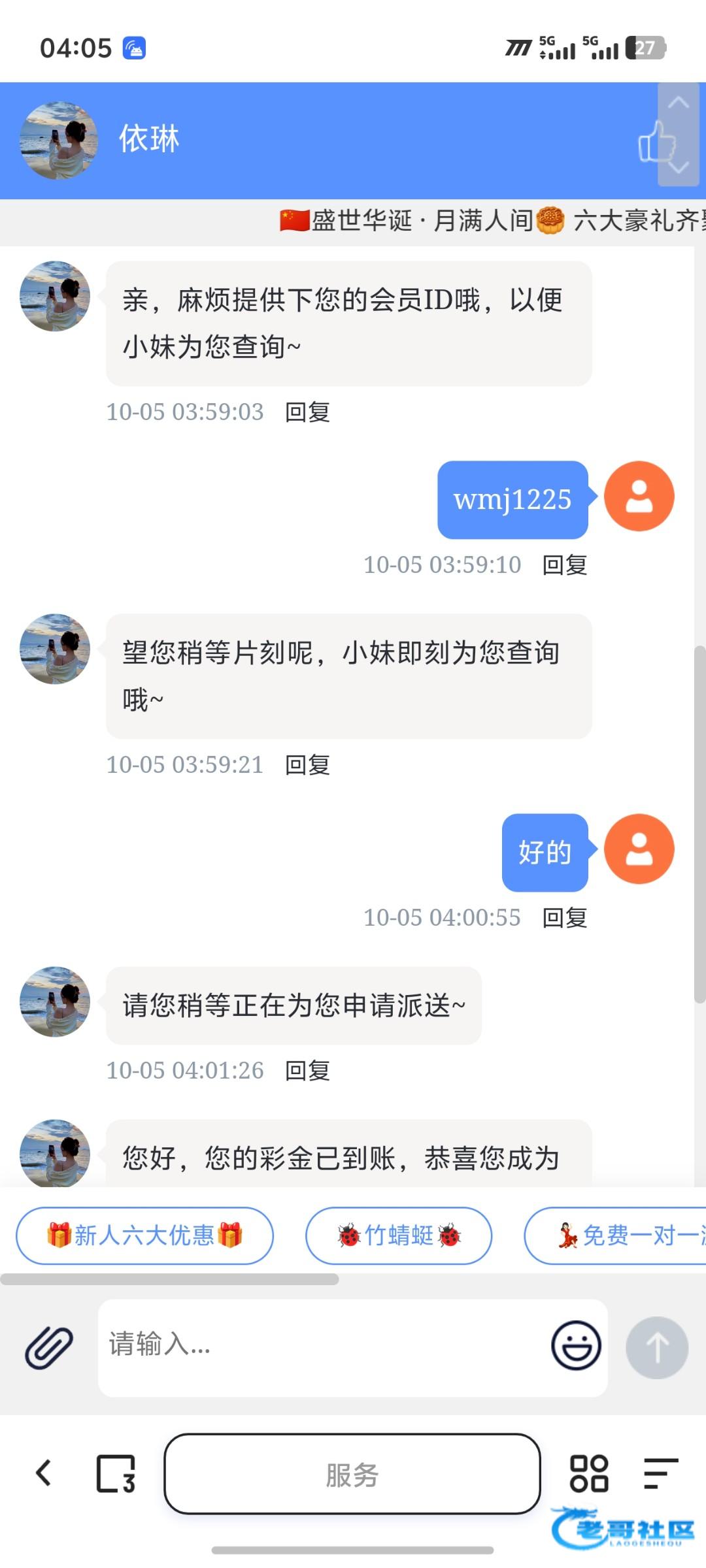Open the emoji picker
706x1568 pixels.
coord(576,1346)
